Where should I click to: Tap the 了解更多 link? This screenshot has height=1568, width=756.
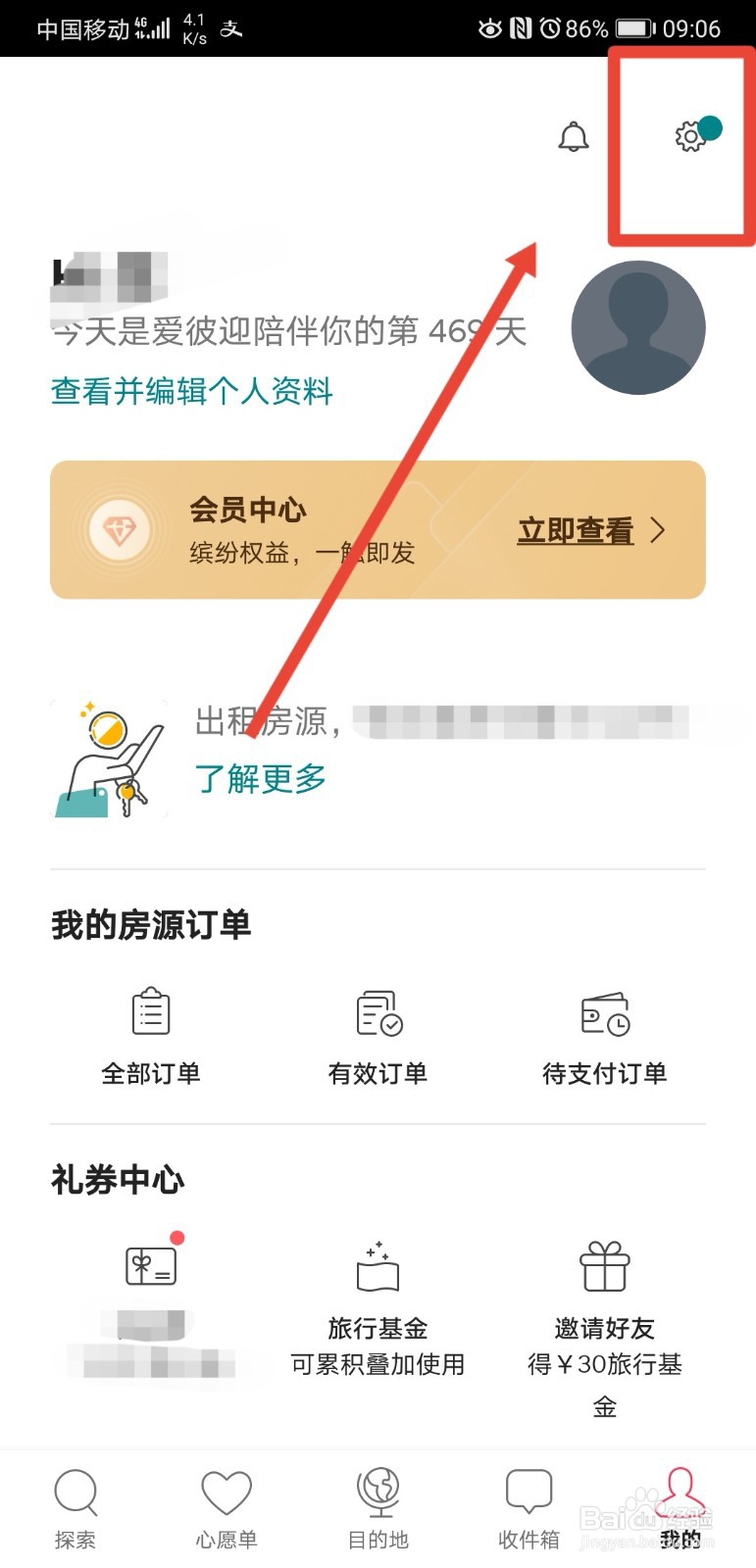[x=261, y=779]
